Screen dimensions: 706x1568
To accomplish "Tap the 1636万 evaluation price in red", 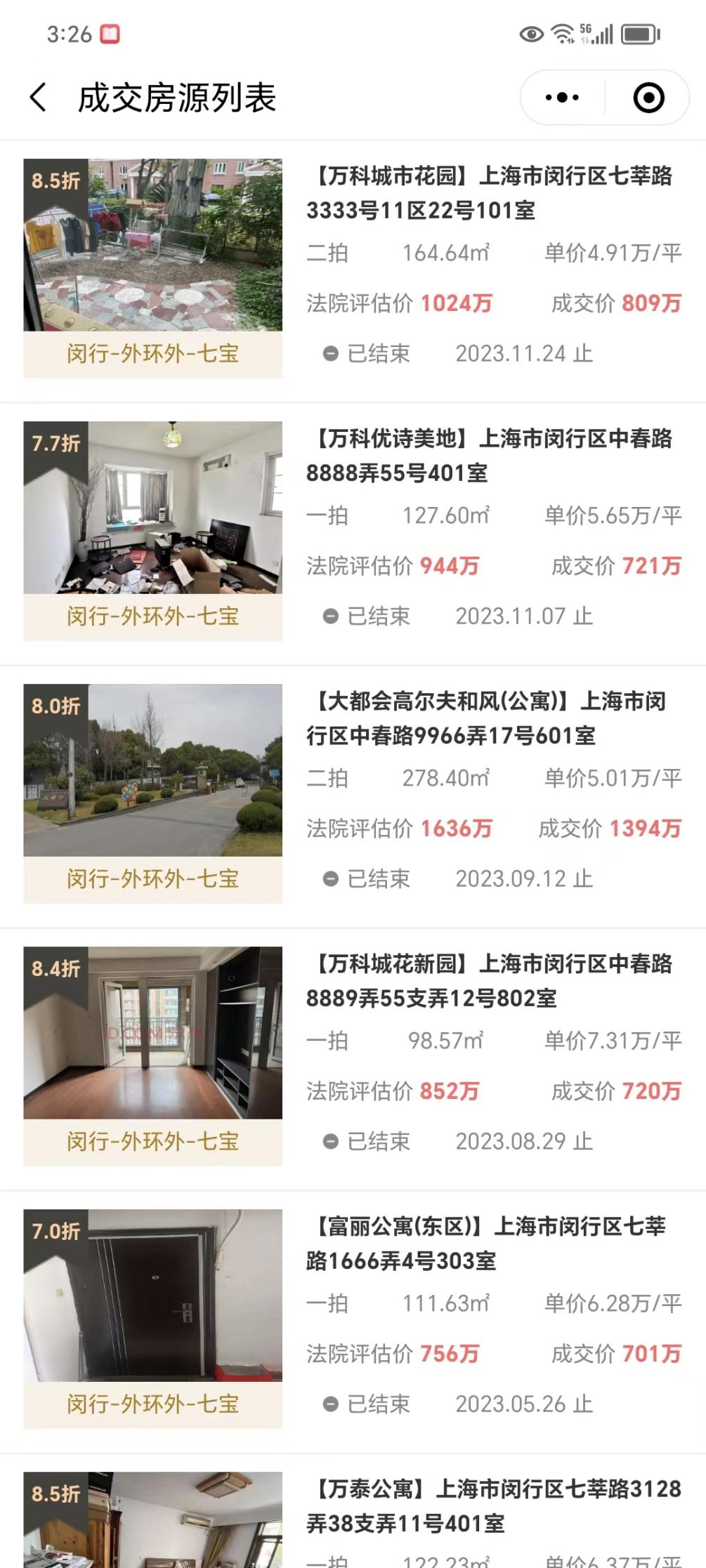I will pos(458,829).
